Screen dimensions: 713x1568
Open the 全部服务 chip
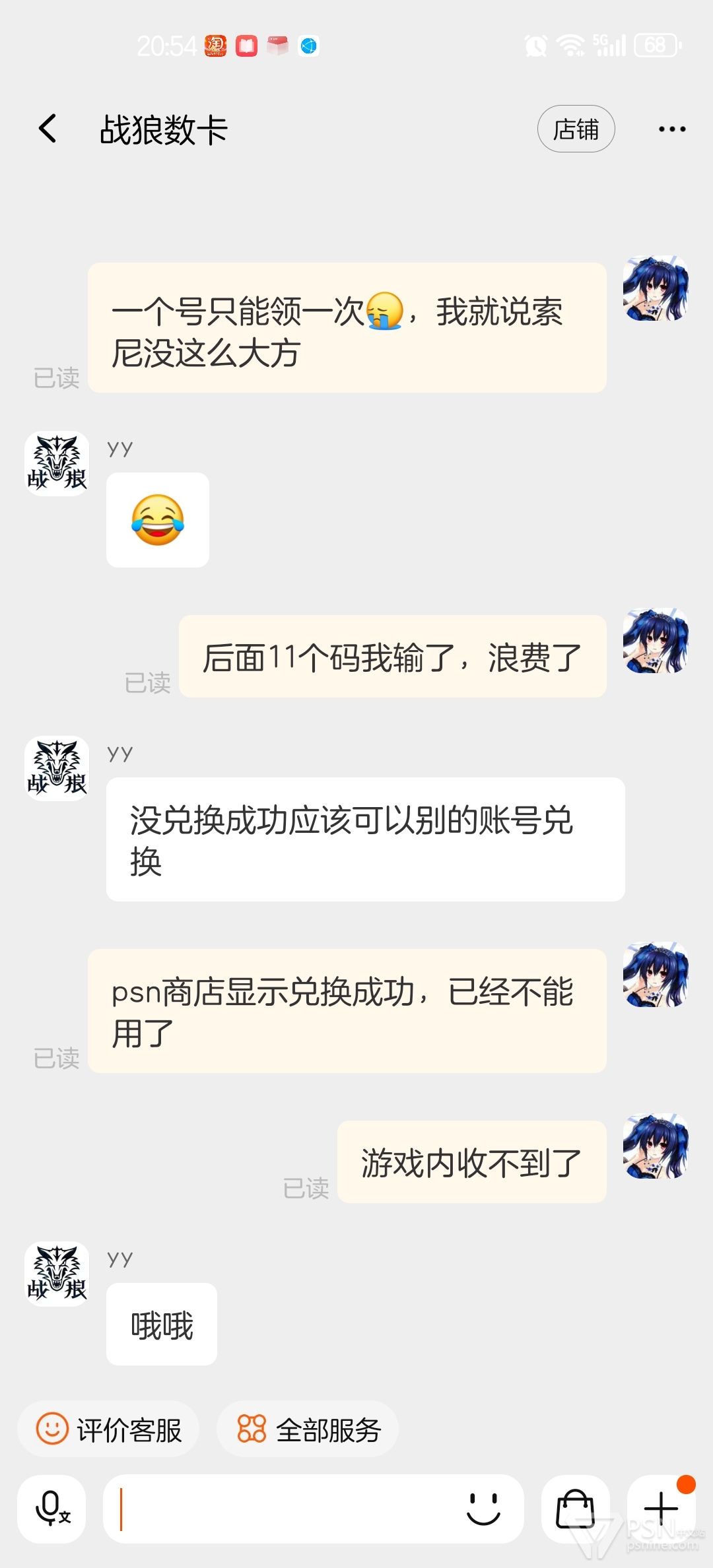click(x=308, y=1429)
